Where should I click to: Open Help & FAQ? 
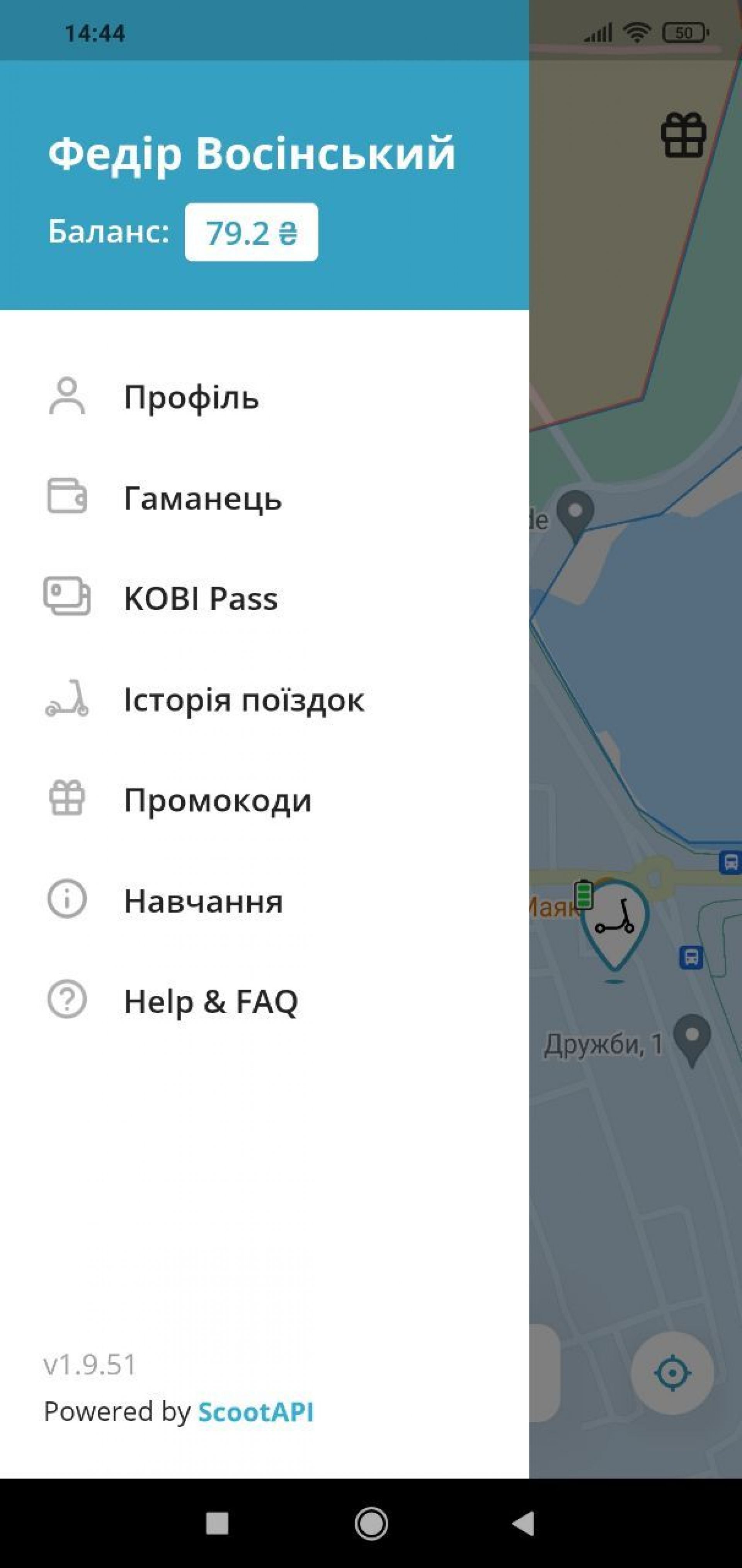click(211, 1001)
